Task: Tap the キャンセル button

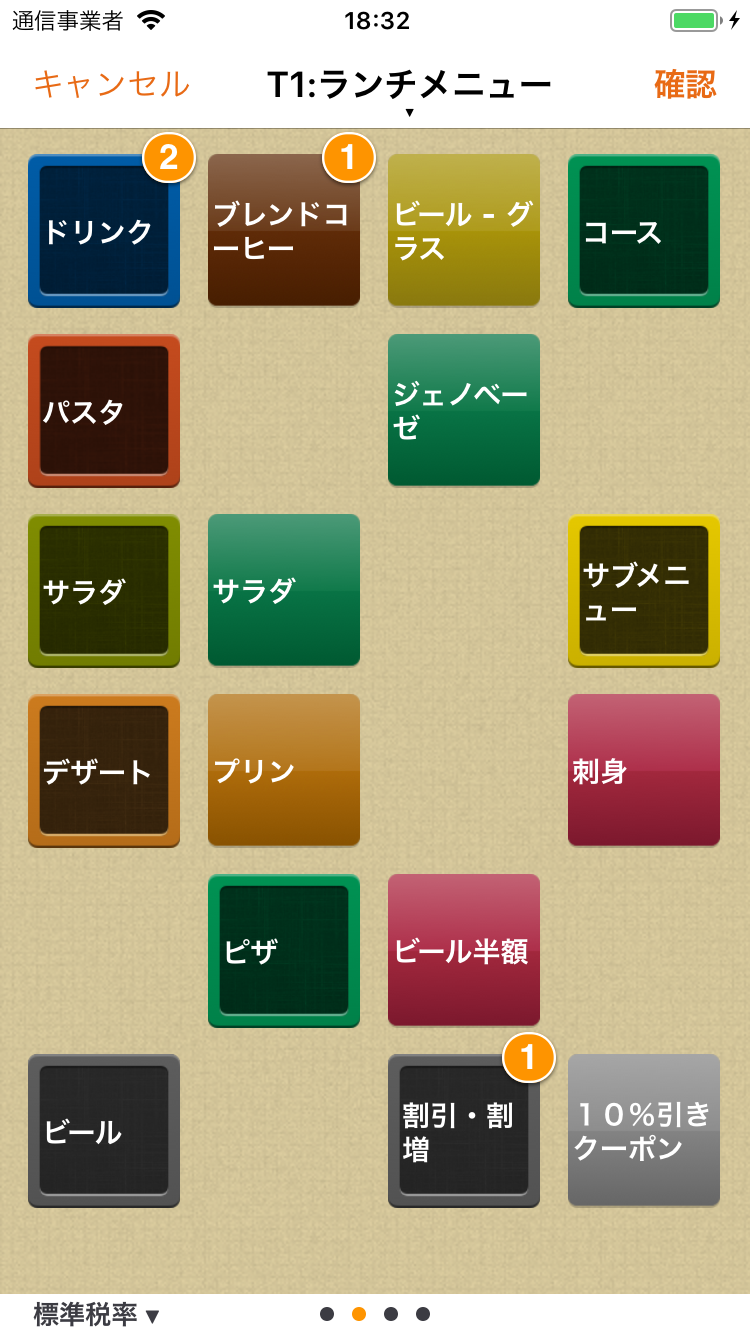Action: point(111,84)
